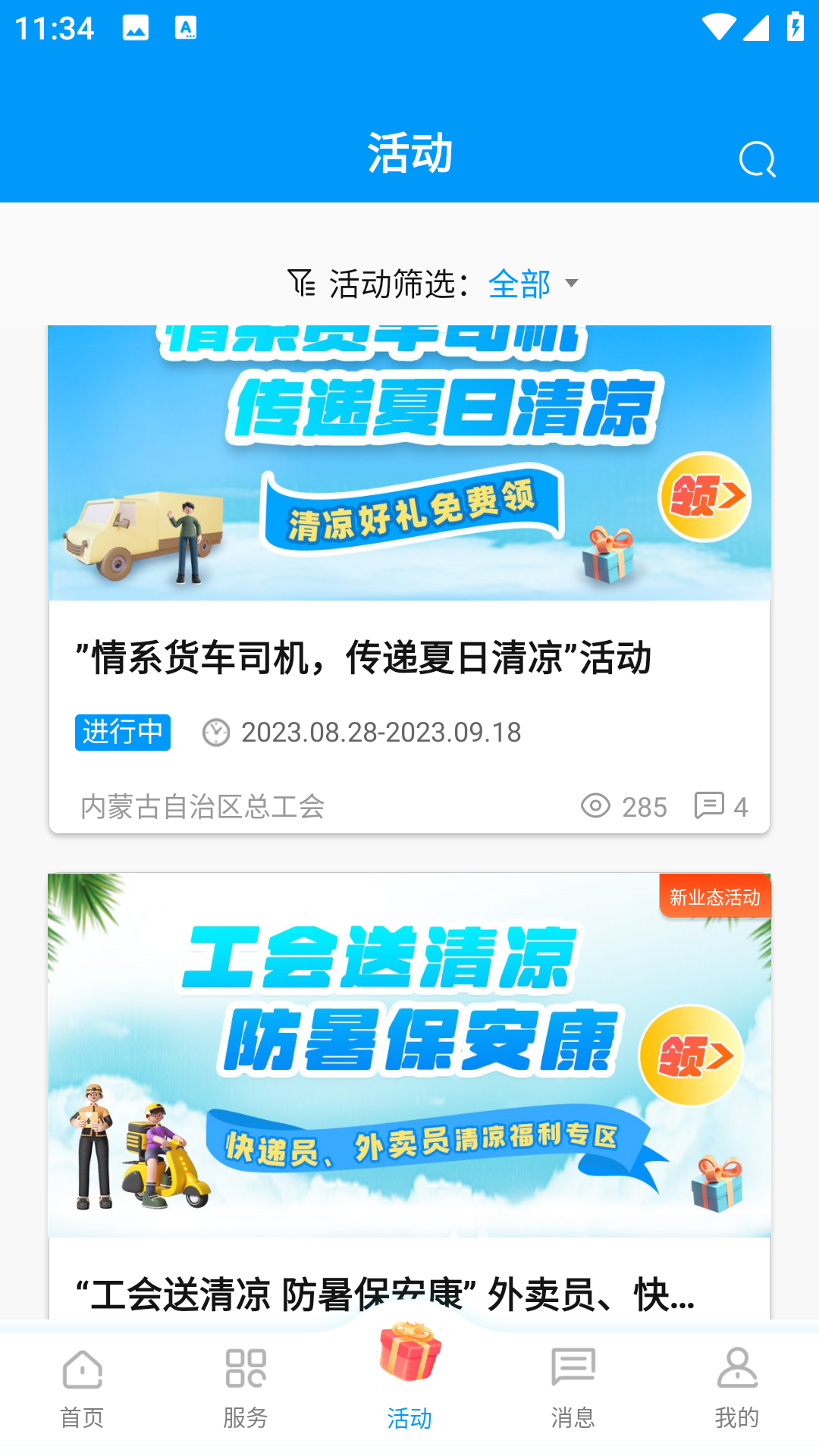Switch to the 服务 tab
Viewport: 819px width, 1456px height.
[x=246, y=1389]
